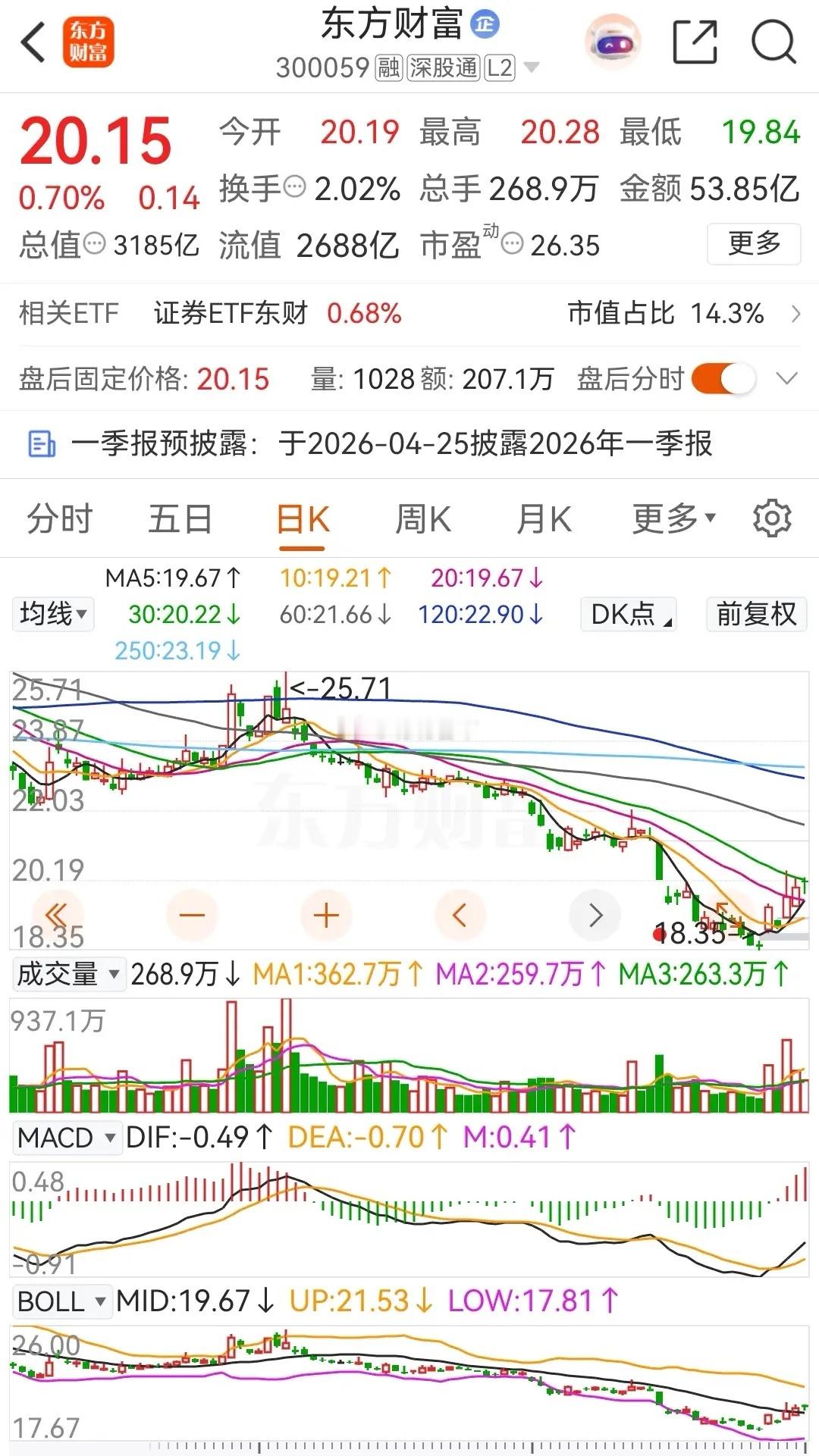Open the MACD indicator dropdown
819x1456 pixels.
[x=67, y=1138]
